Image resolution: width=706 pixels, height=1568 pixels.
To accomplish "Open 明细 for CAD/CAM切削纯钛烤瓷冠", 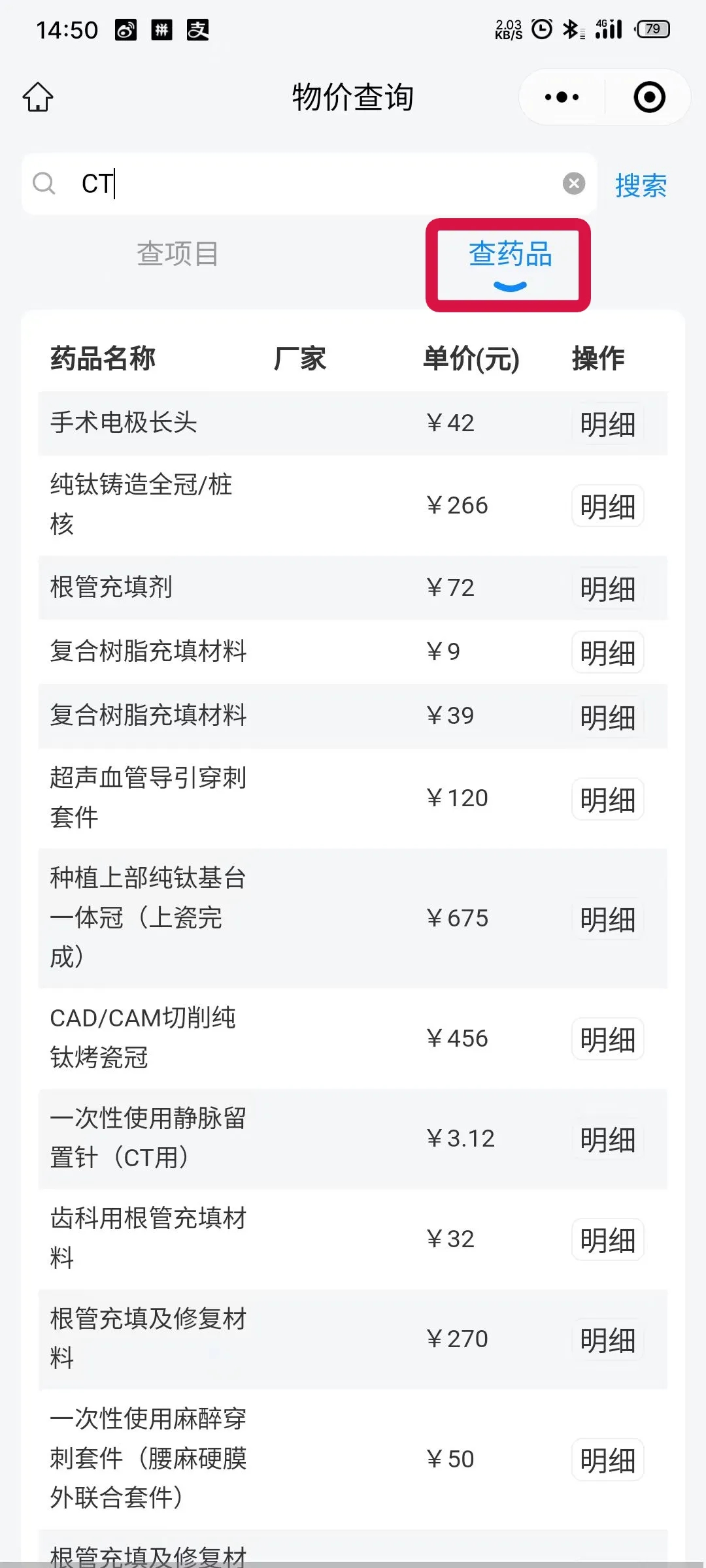I will [607, 1039].
